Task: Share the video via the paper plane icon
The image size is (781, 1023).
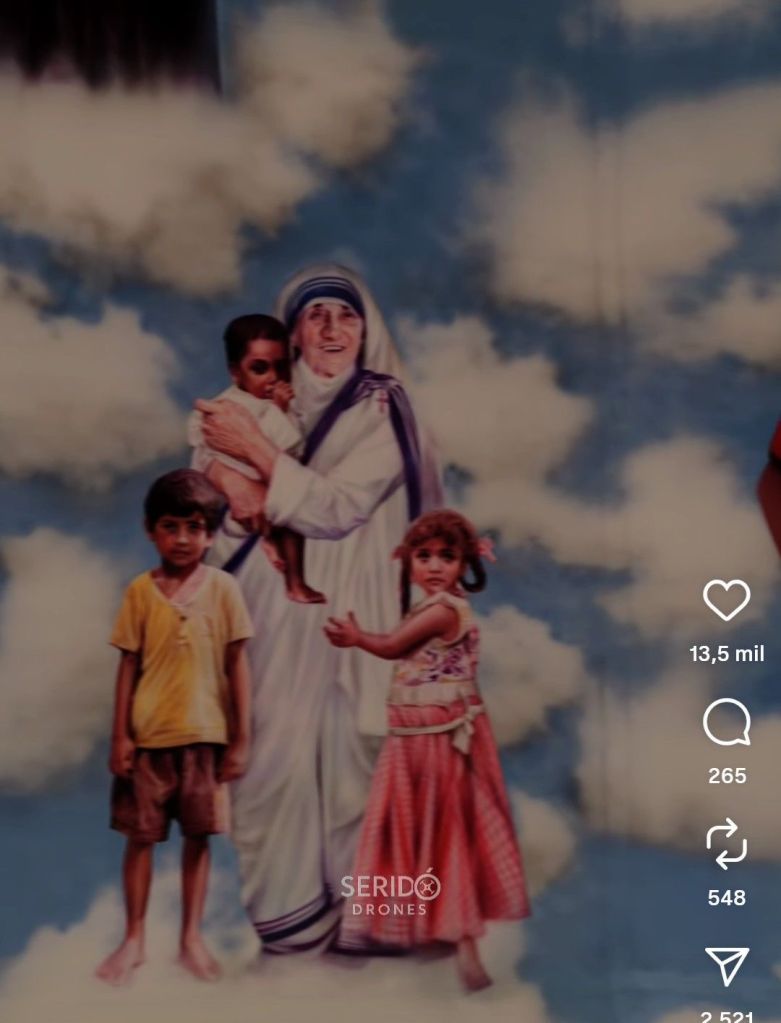Action: tap(726, 966)
